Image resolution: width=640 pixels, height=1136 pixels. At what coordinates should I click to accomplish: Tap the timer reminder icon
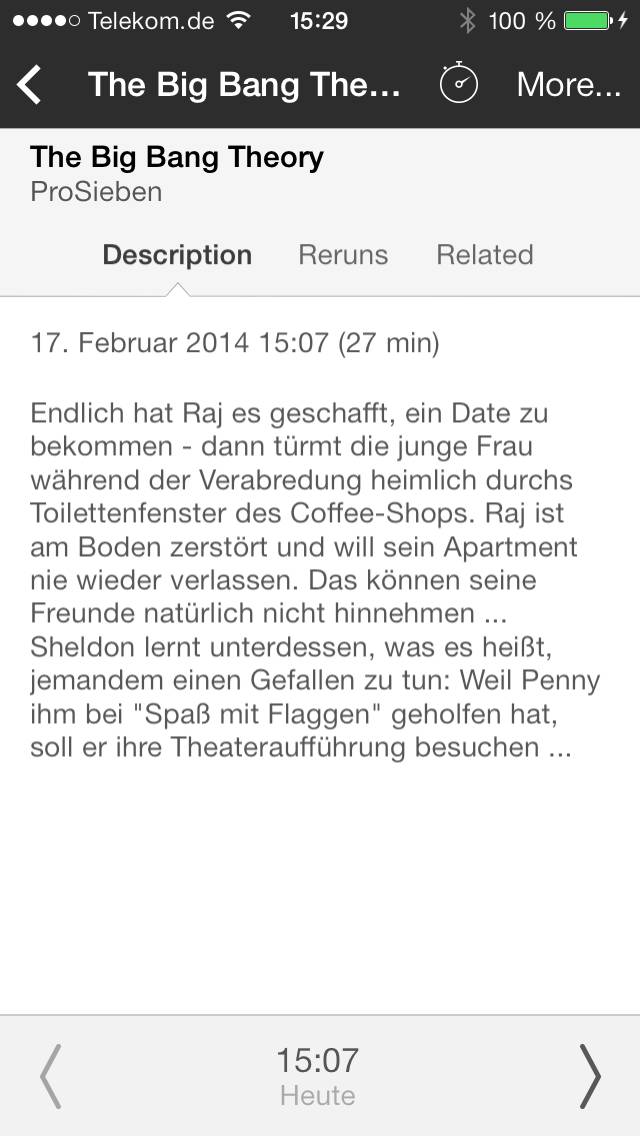point(459,84)
